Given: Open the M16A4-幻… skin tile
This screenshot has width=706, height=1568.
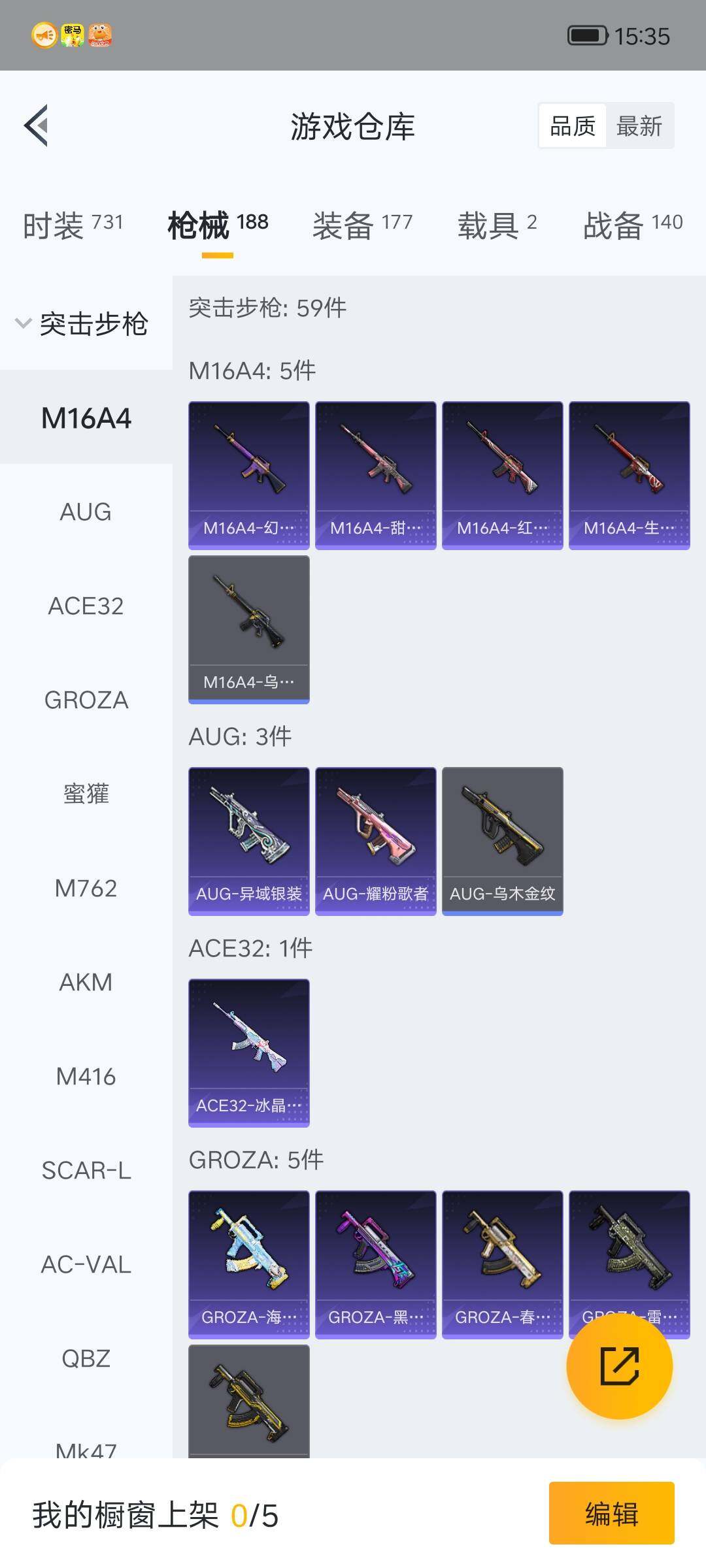Looking at the screenshot, I should [249, 475].
